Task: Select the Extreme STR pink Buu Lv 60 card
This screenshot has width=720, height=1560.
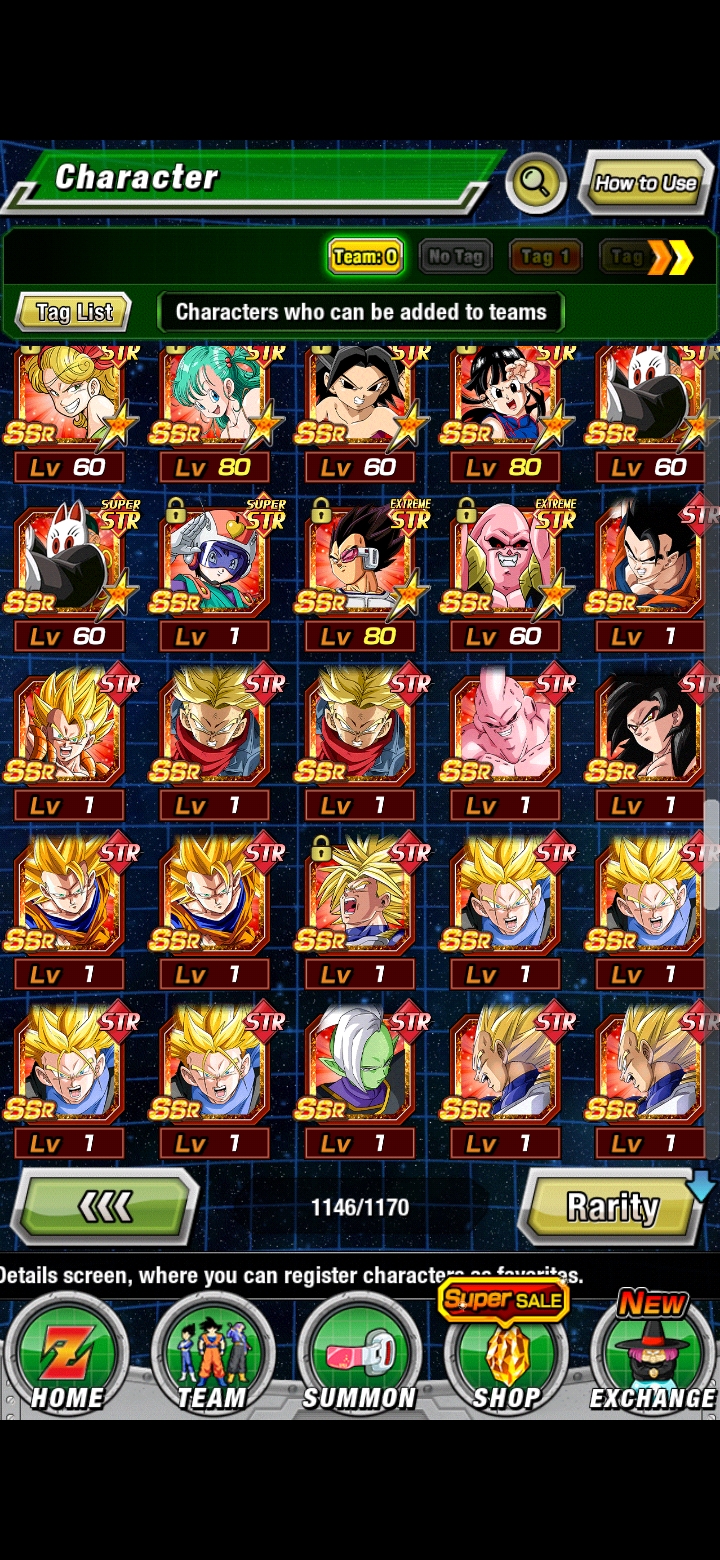Action: (505, 575)
